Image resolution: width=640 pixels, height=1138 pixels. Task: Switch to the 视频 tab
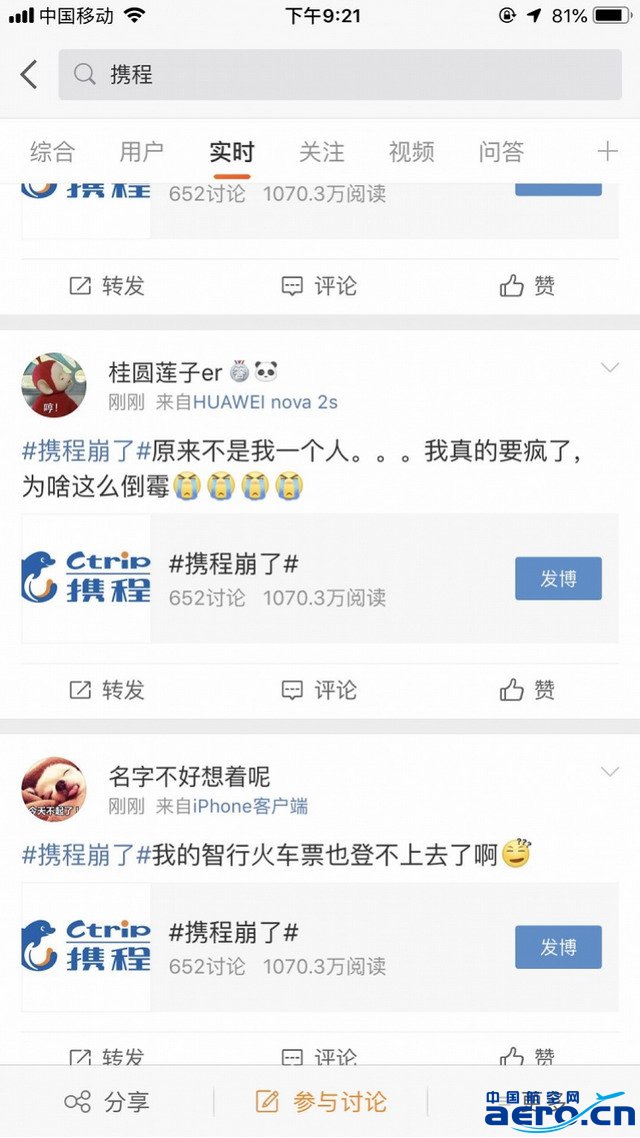411,152
